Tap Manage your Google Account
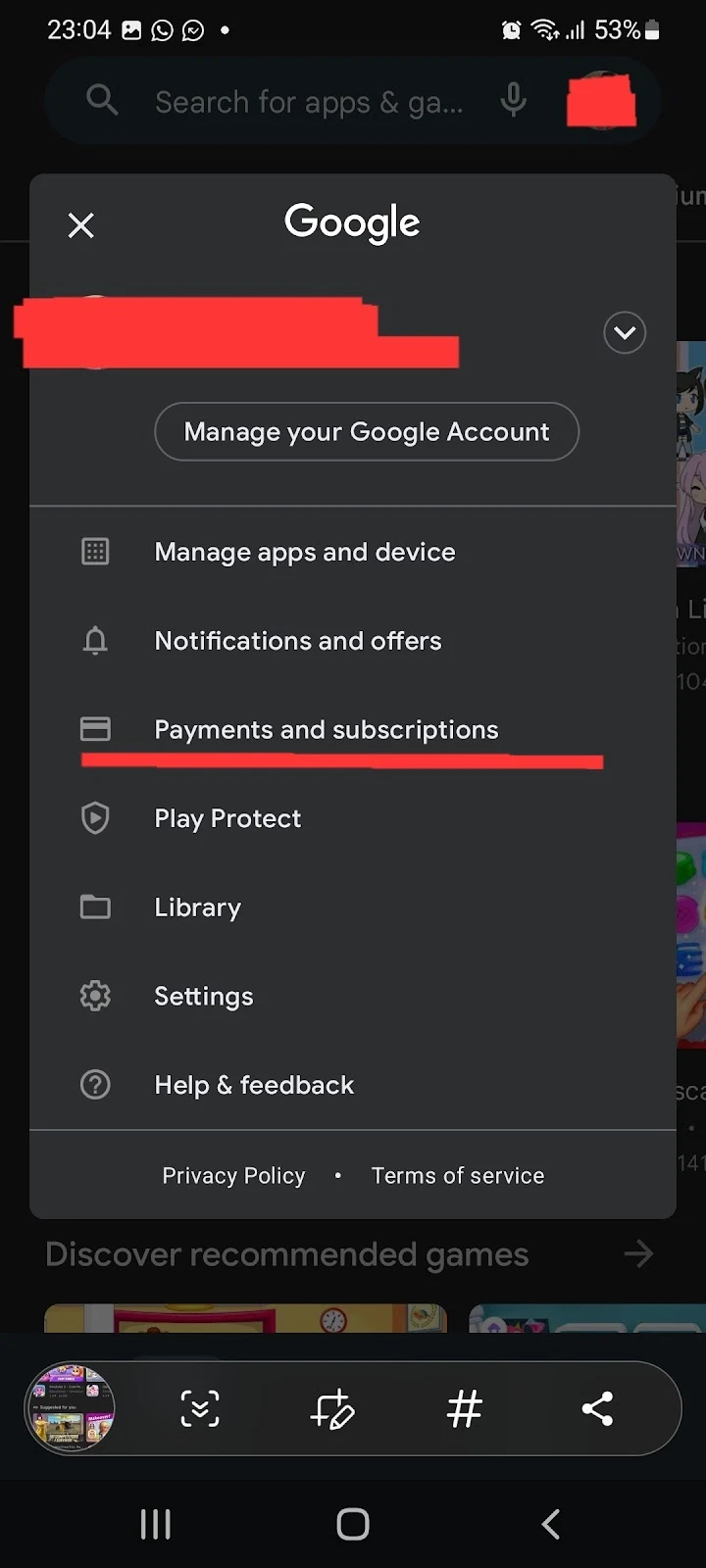The width and height of the screenshot is (706, 1568). click(x=367, y=431)
